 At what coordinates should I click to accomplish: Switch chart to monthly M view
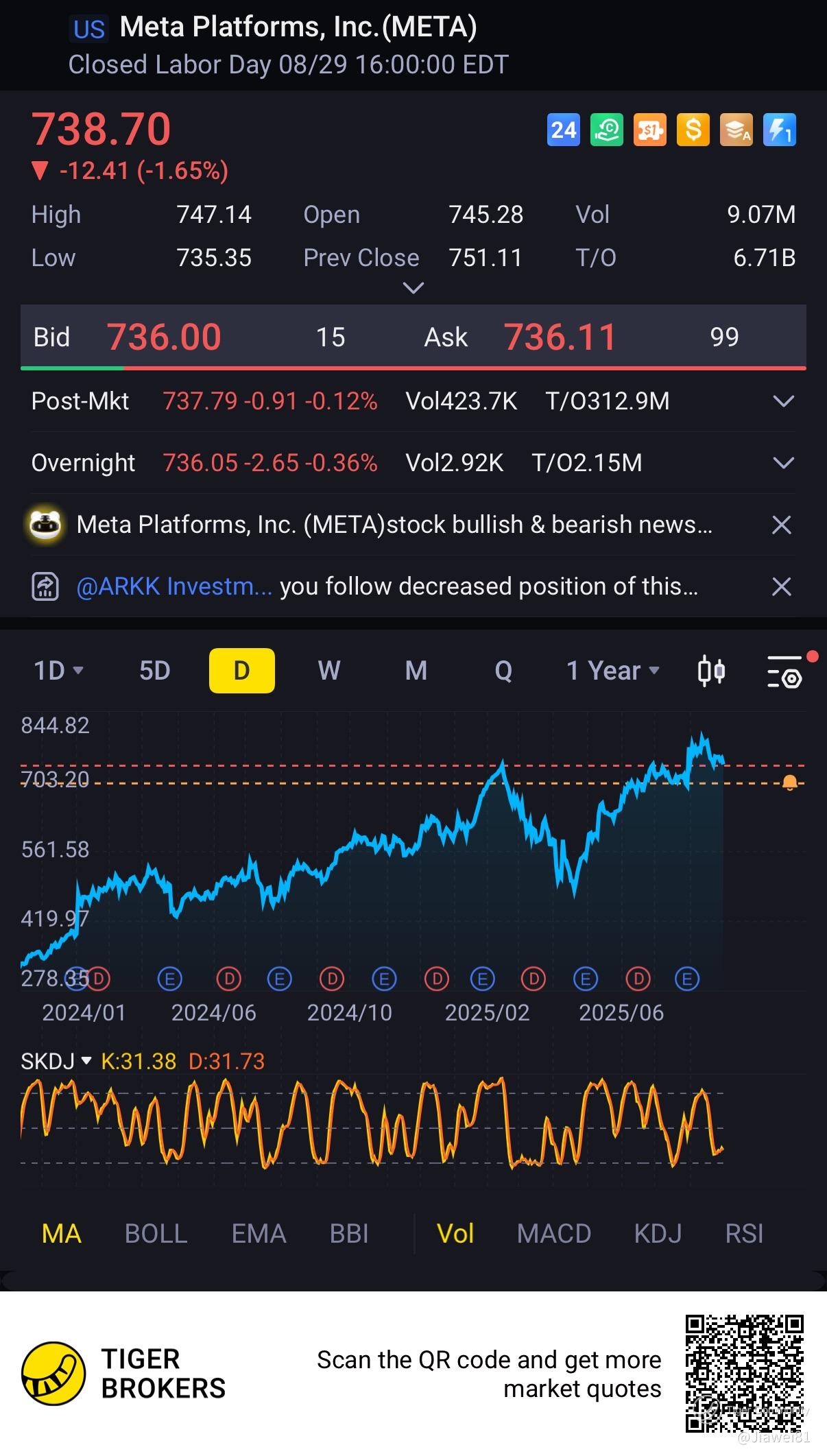click(416, 670)
